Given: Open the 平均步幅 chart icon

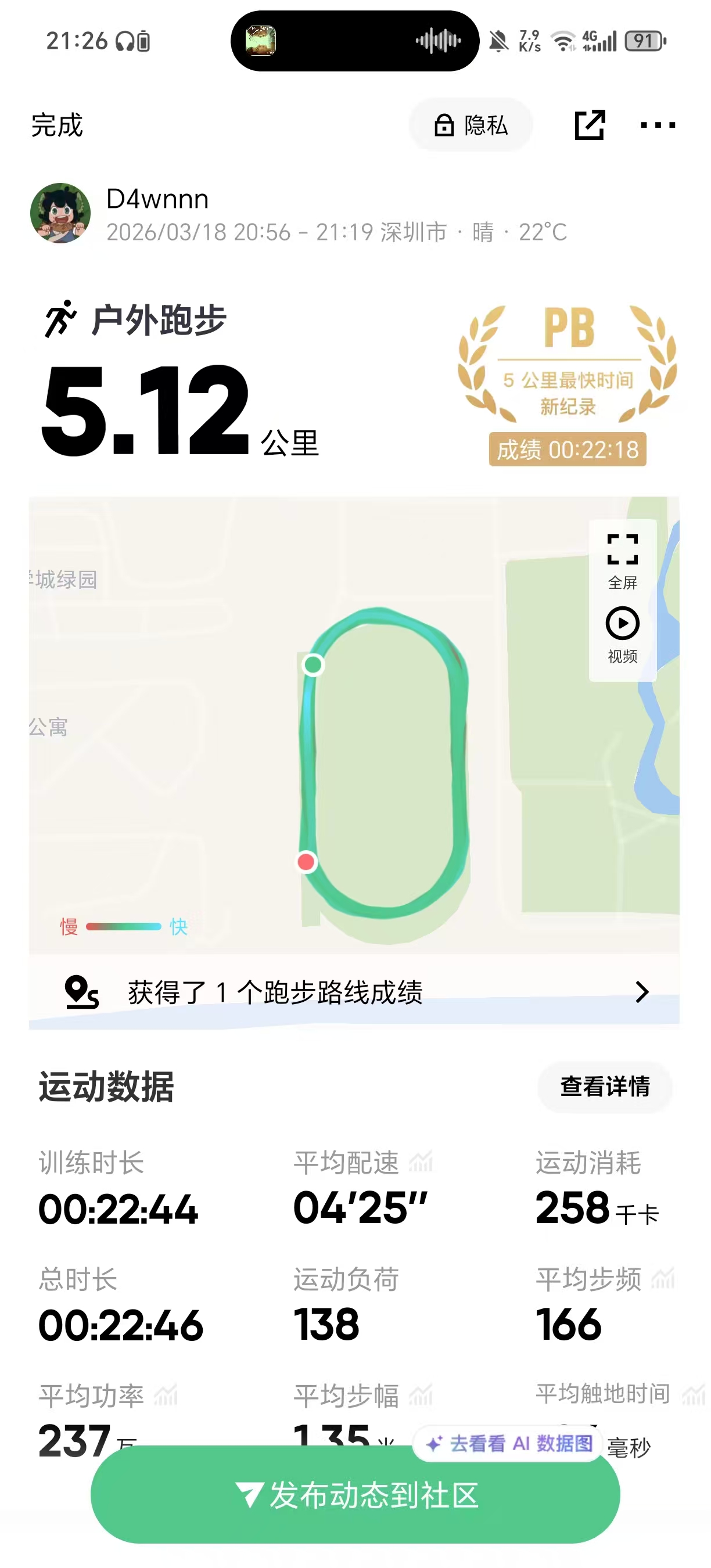Looking at the screenshot, I should pyautogui.click(x=421, y=1394).
